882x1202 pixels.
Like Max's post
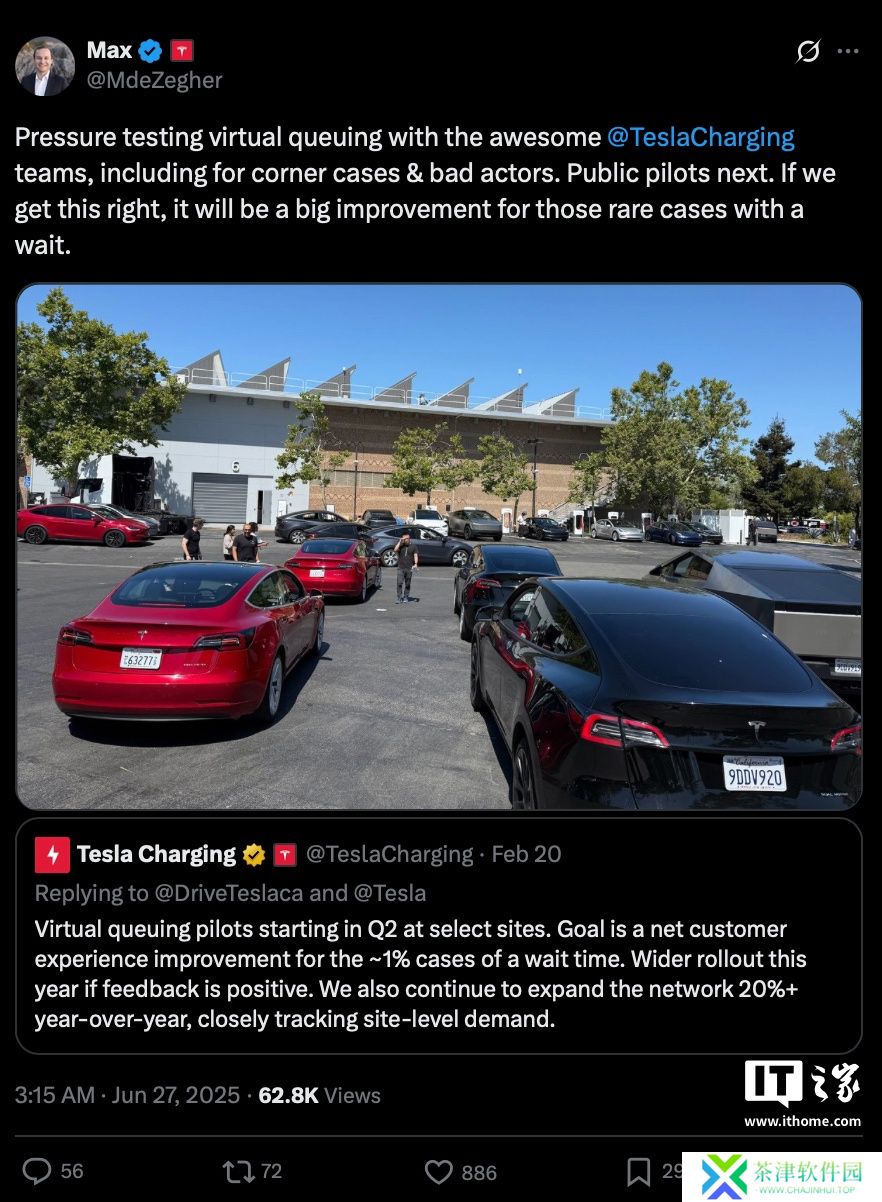pyautogui.click(x=439, y=1171)
